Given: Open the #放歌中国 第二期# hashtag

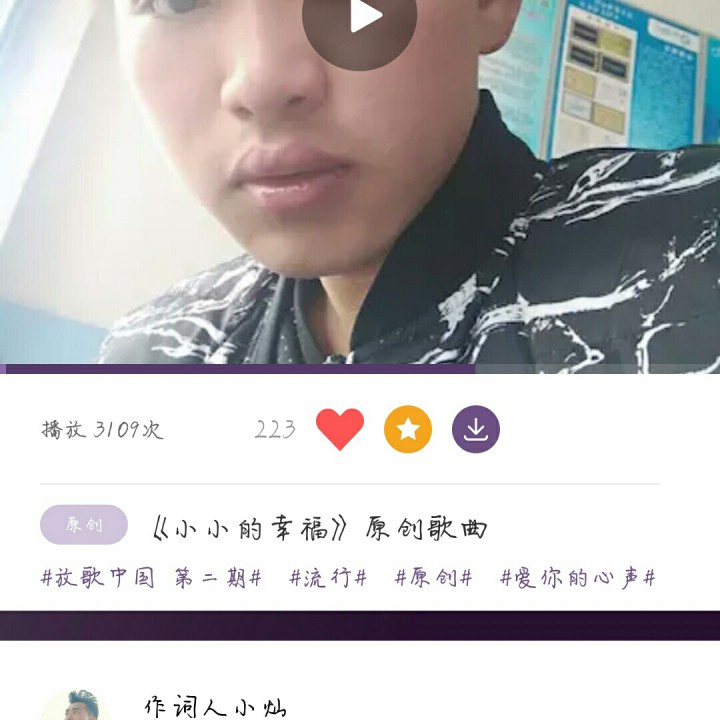Looking at the screenshot, I should click(x=151, y=578).
